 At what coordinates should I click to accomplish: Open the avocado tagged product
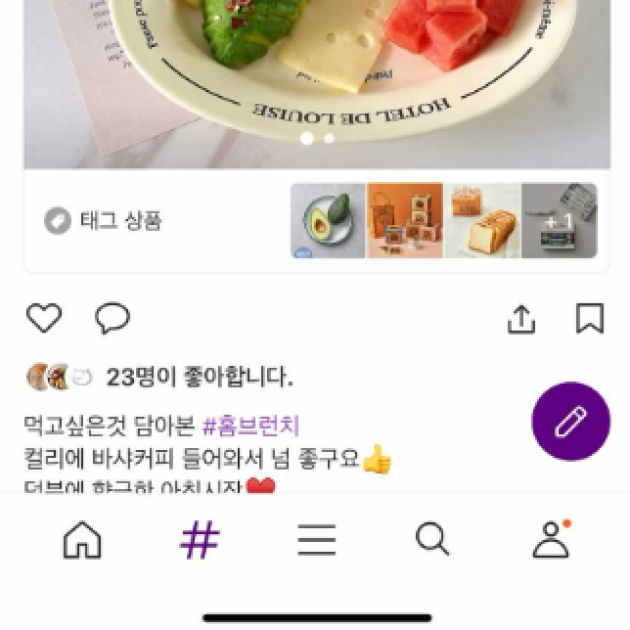[328, 221]
